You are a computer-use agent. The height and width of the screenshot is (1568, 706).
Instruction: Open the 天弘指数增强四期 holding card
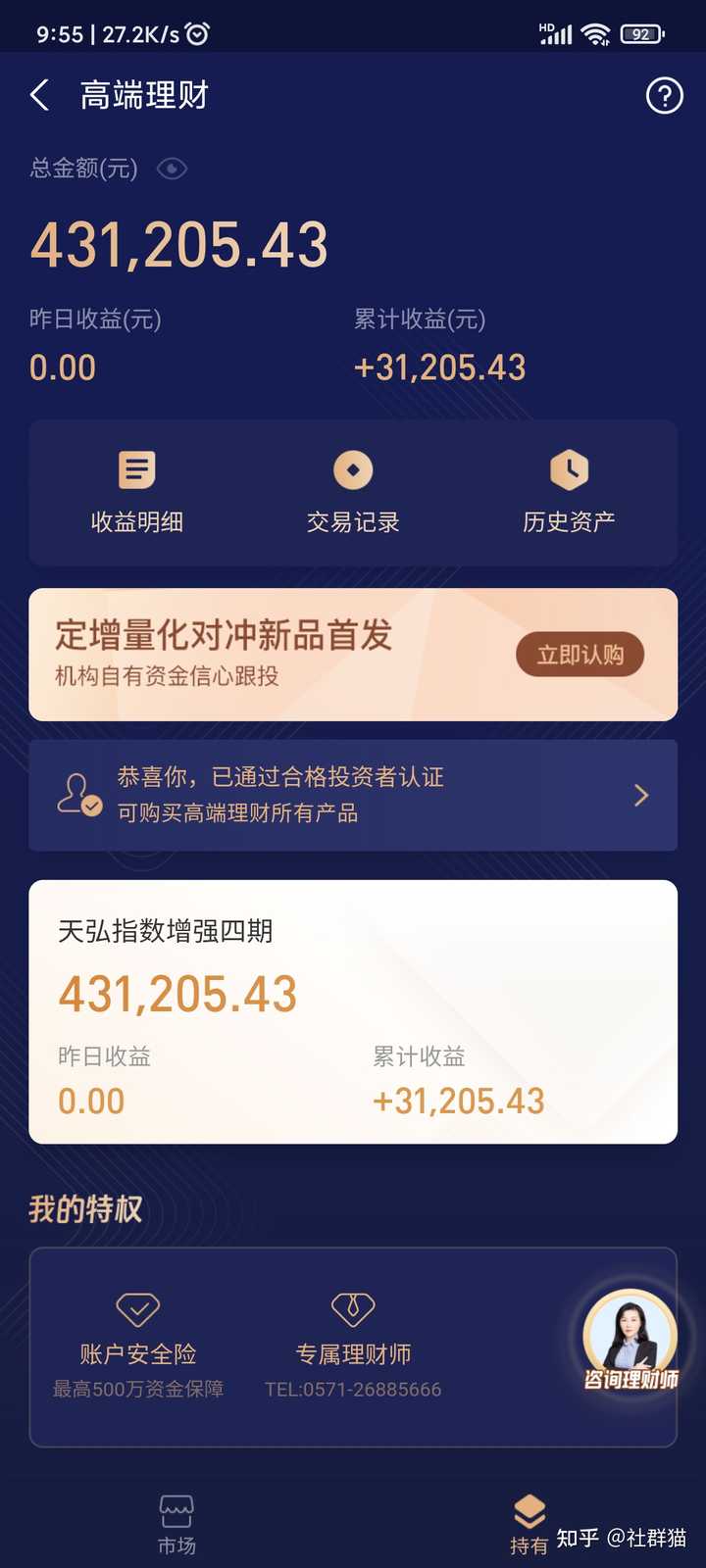(353, 1010)
